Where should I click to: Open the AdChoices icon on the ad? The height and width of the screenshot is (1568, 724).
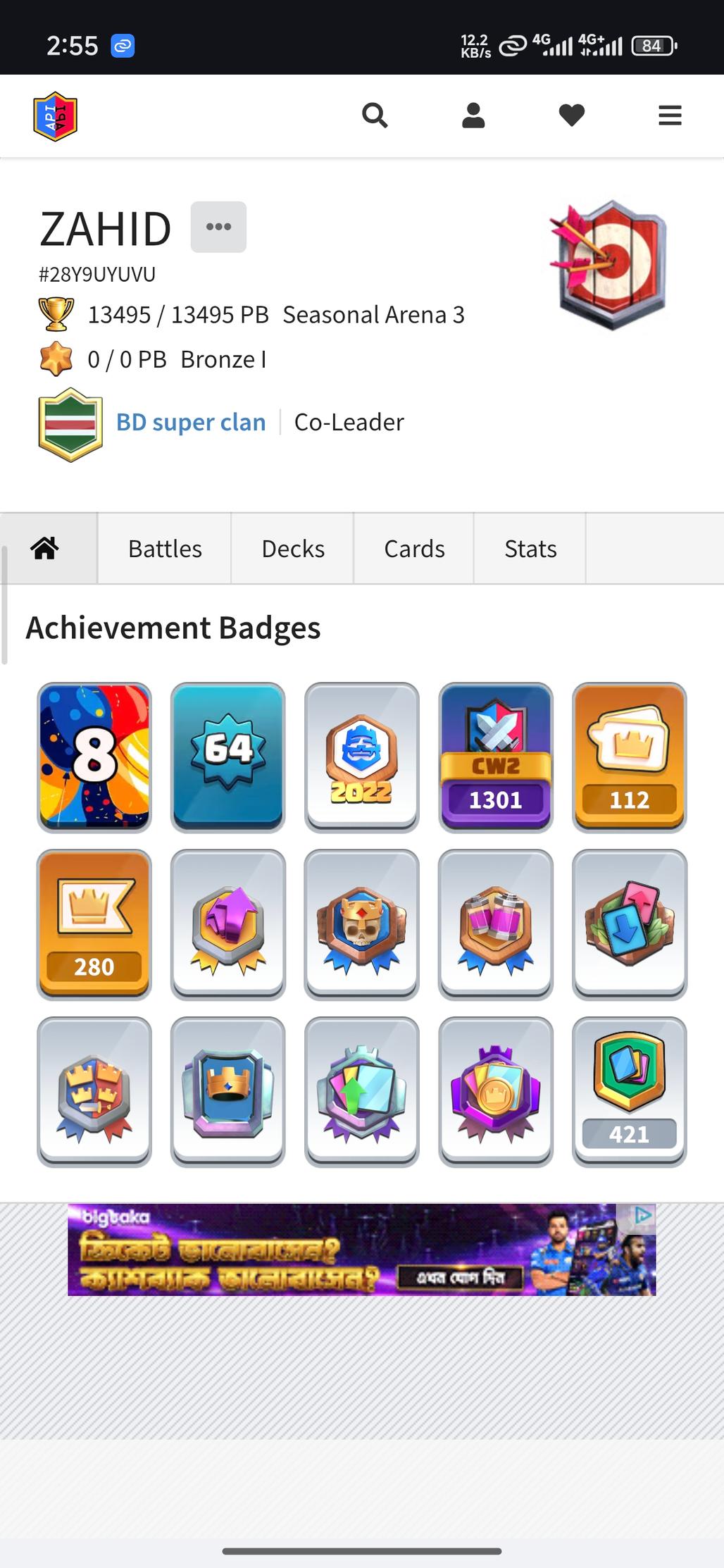click(643, 1215)
